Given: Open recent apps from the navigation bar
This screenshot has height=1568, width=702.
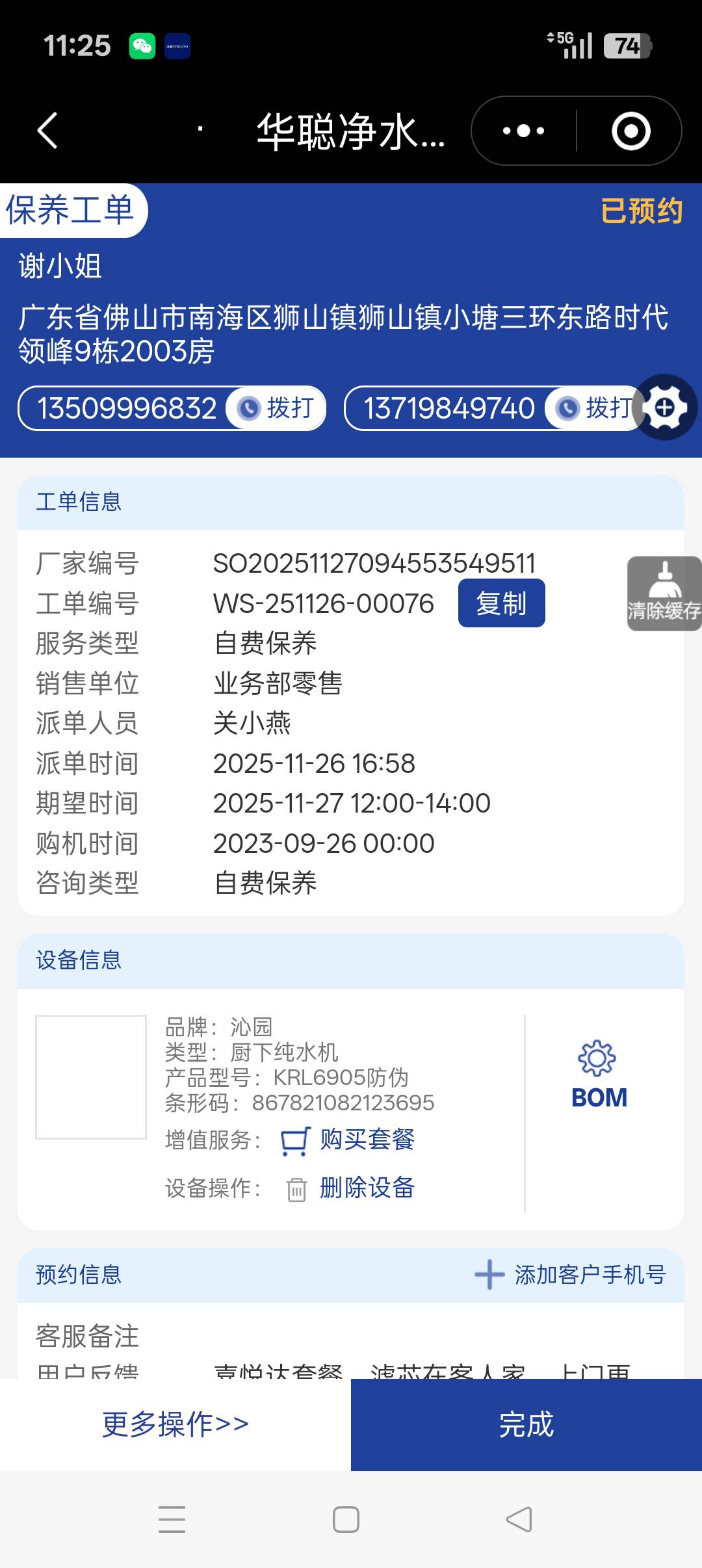Looking at the screenshot, I should pos(172,1520).
